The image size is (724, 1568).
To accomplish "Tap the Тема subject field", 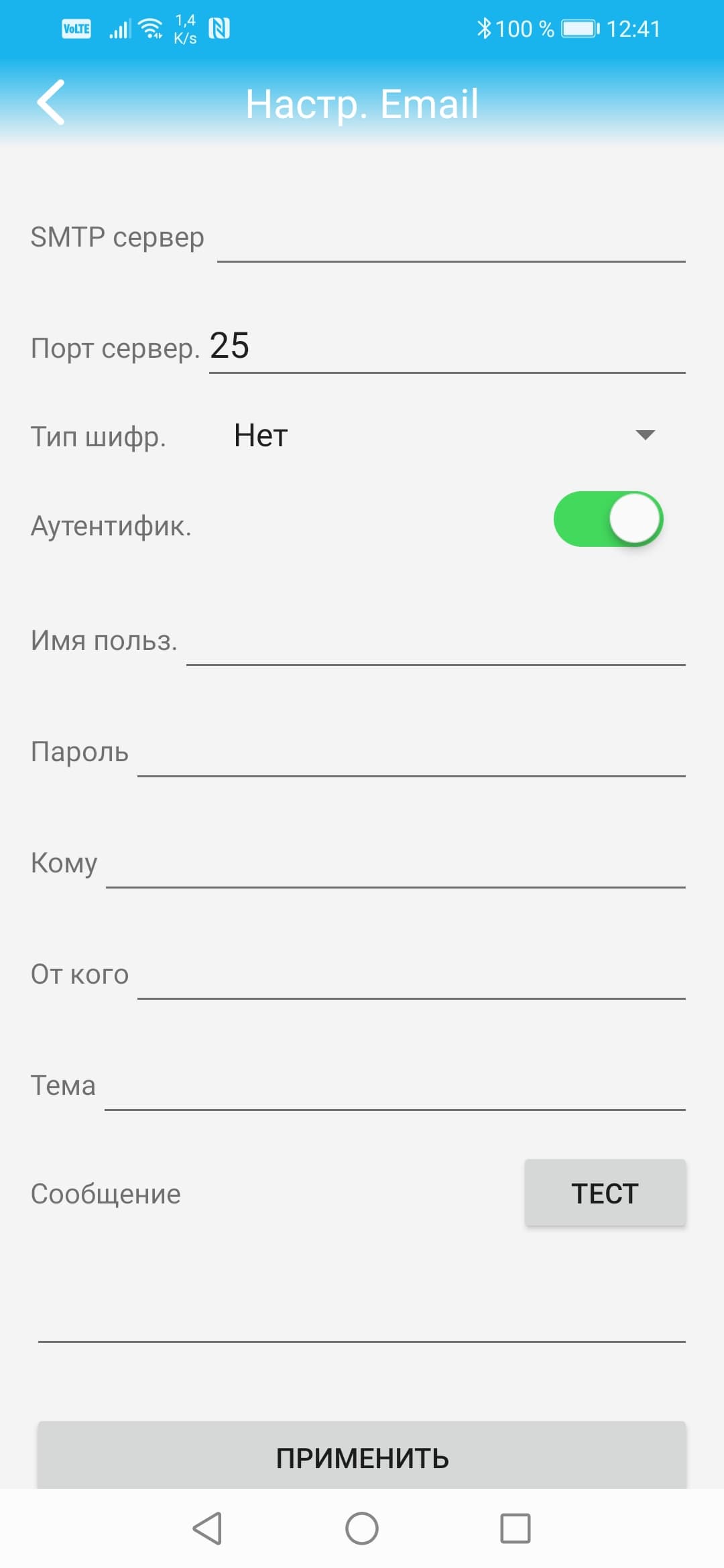I will tap(395, 1086).
